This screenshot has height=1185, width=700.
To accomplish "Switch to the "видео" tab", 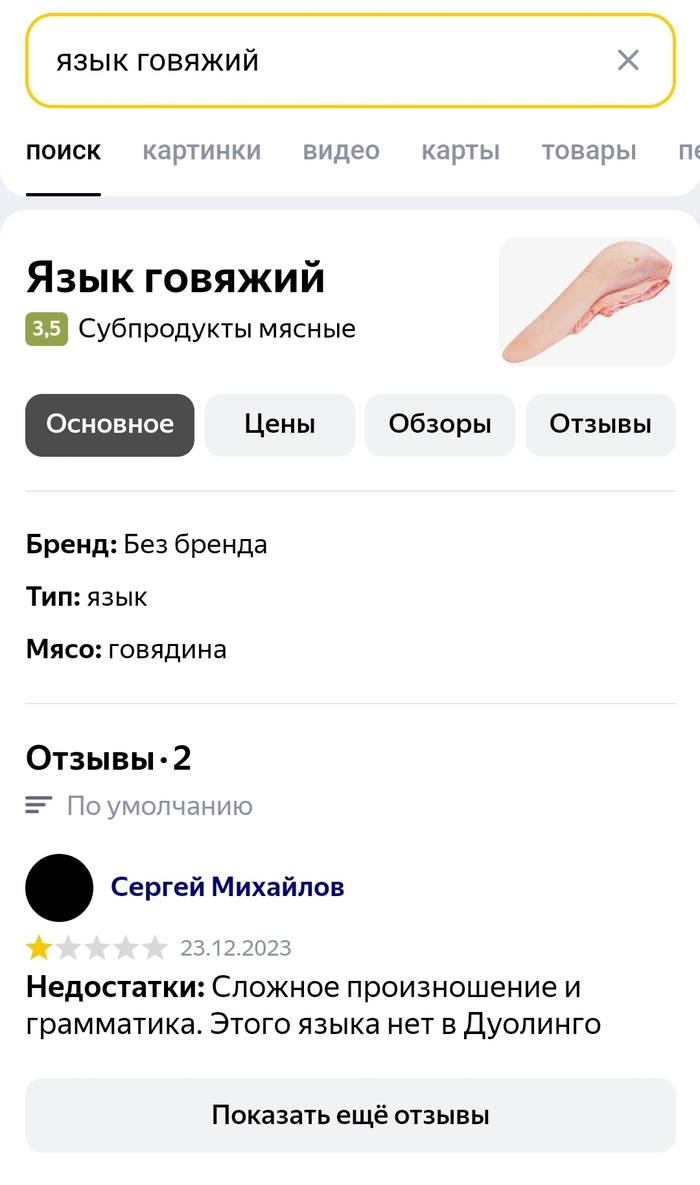I will 341,150.
